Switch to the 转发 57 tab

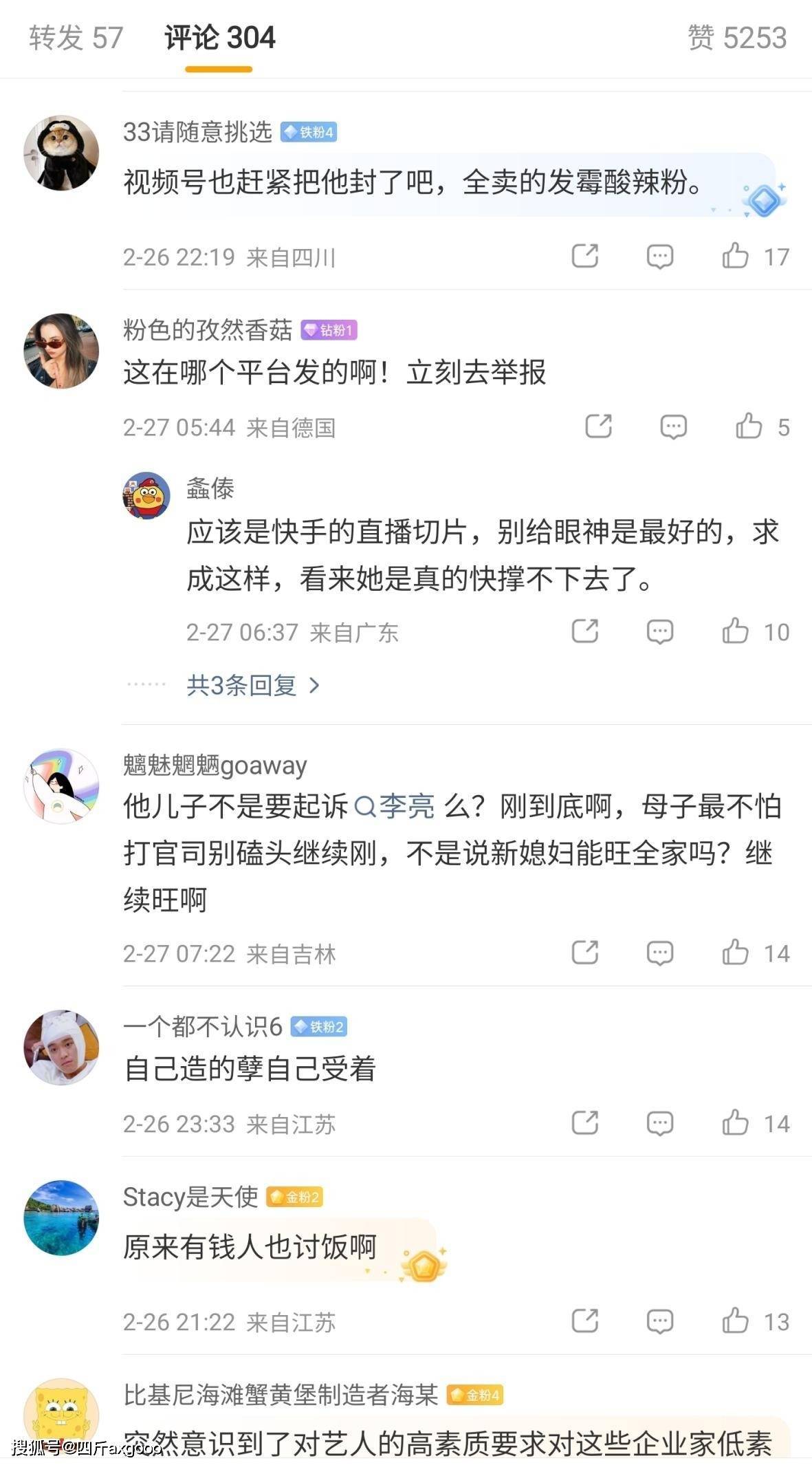76,38
